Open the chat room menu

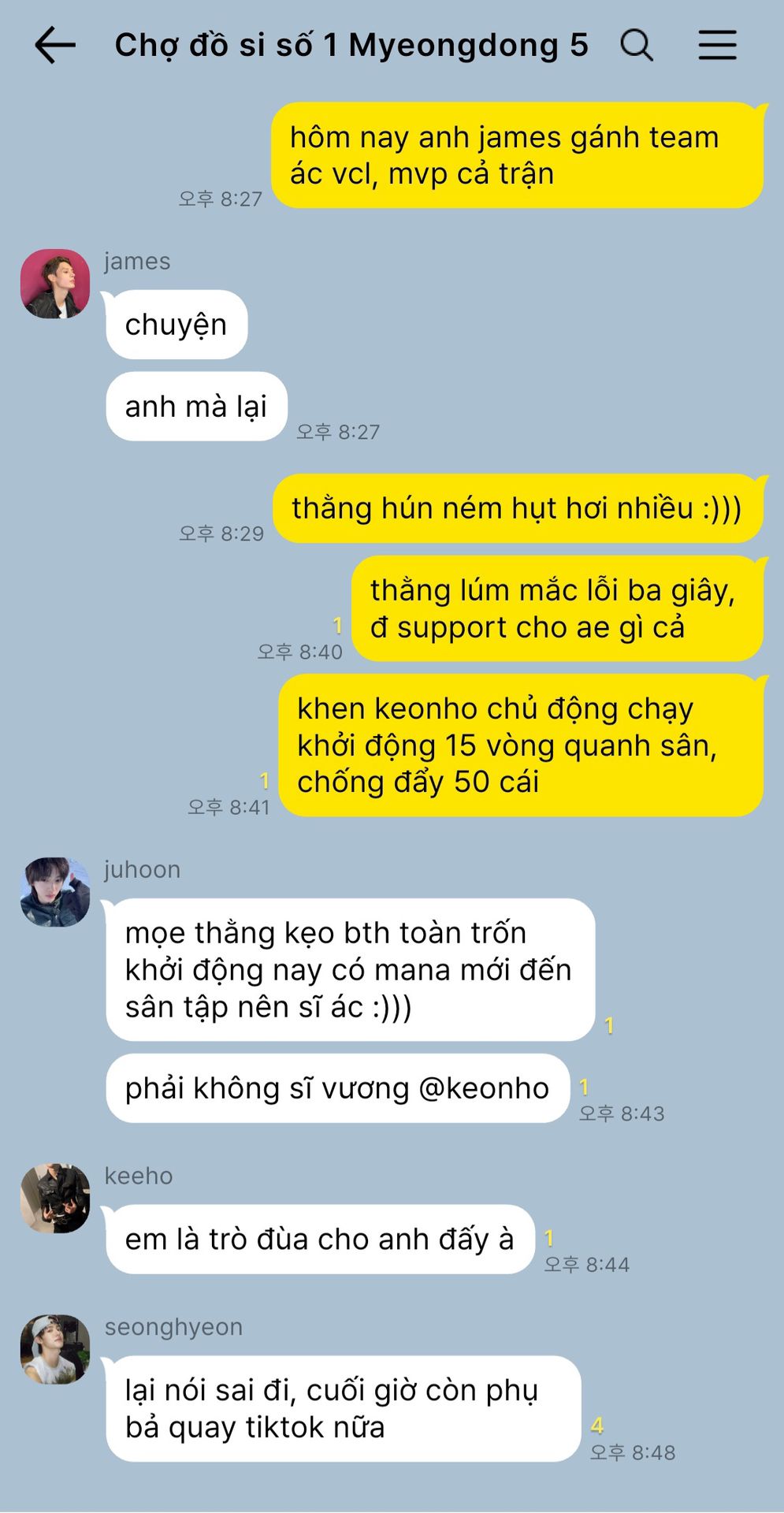point(717,45)
